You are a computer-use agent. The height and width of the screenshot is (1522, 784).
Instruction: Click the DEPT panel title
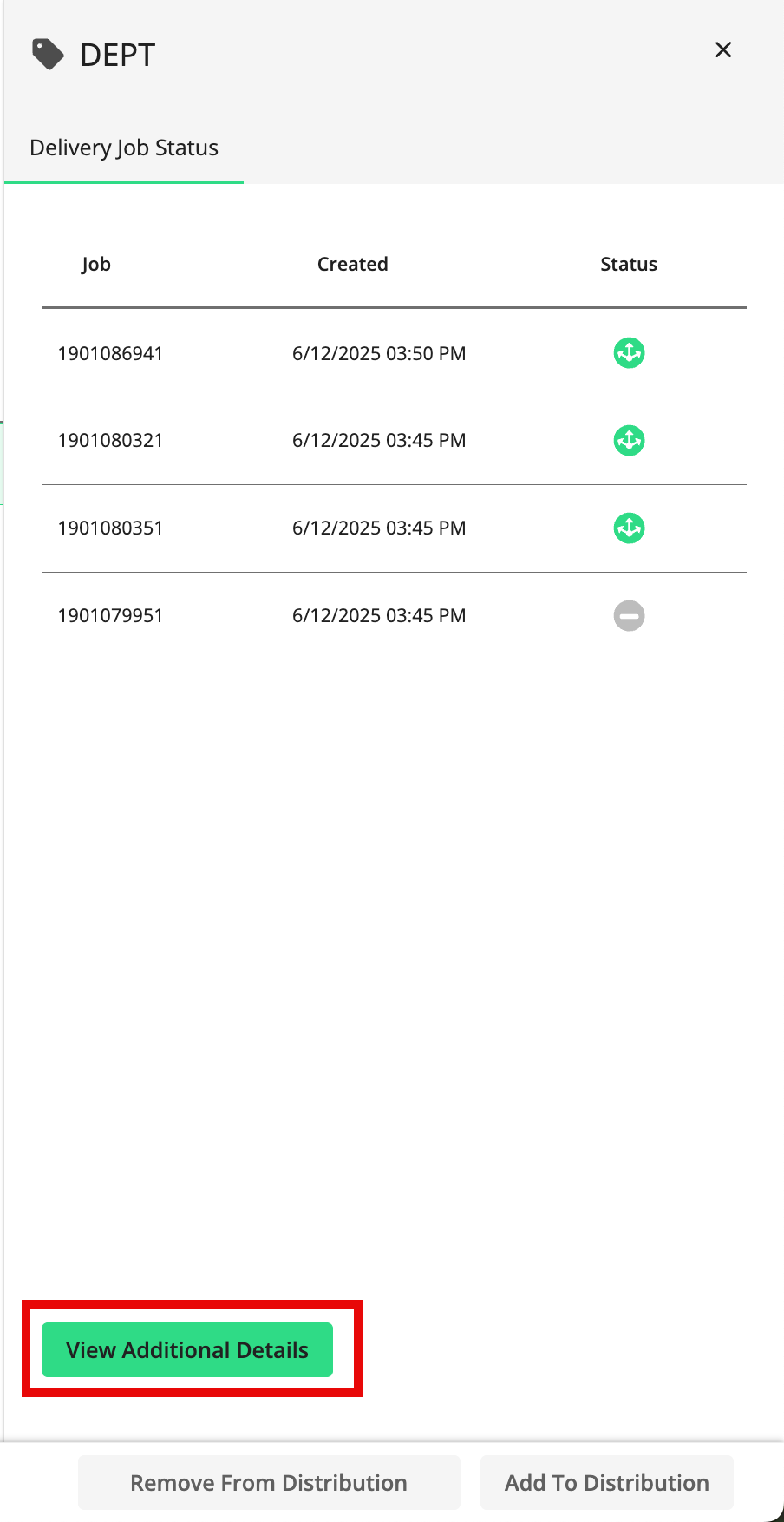click(x=118, y=55)
